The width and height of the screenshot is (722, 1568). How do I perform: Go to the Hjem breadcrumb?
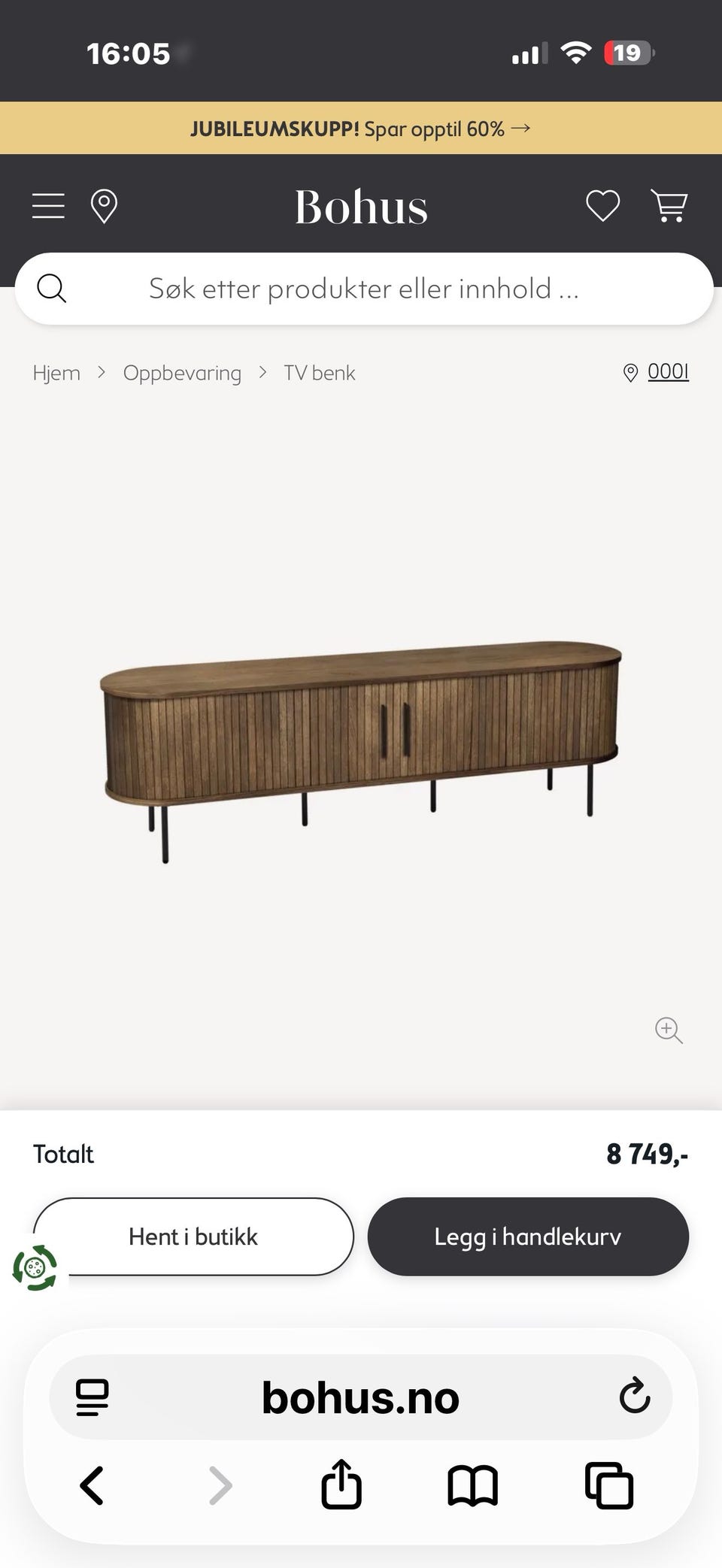(x=56, y=373)
